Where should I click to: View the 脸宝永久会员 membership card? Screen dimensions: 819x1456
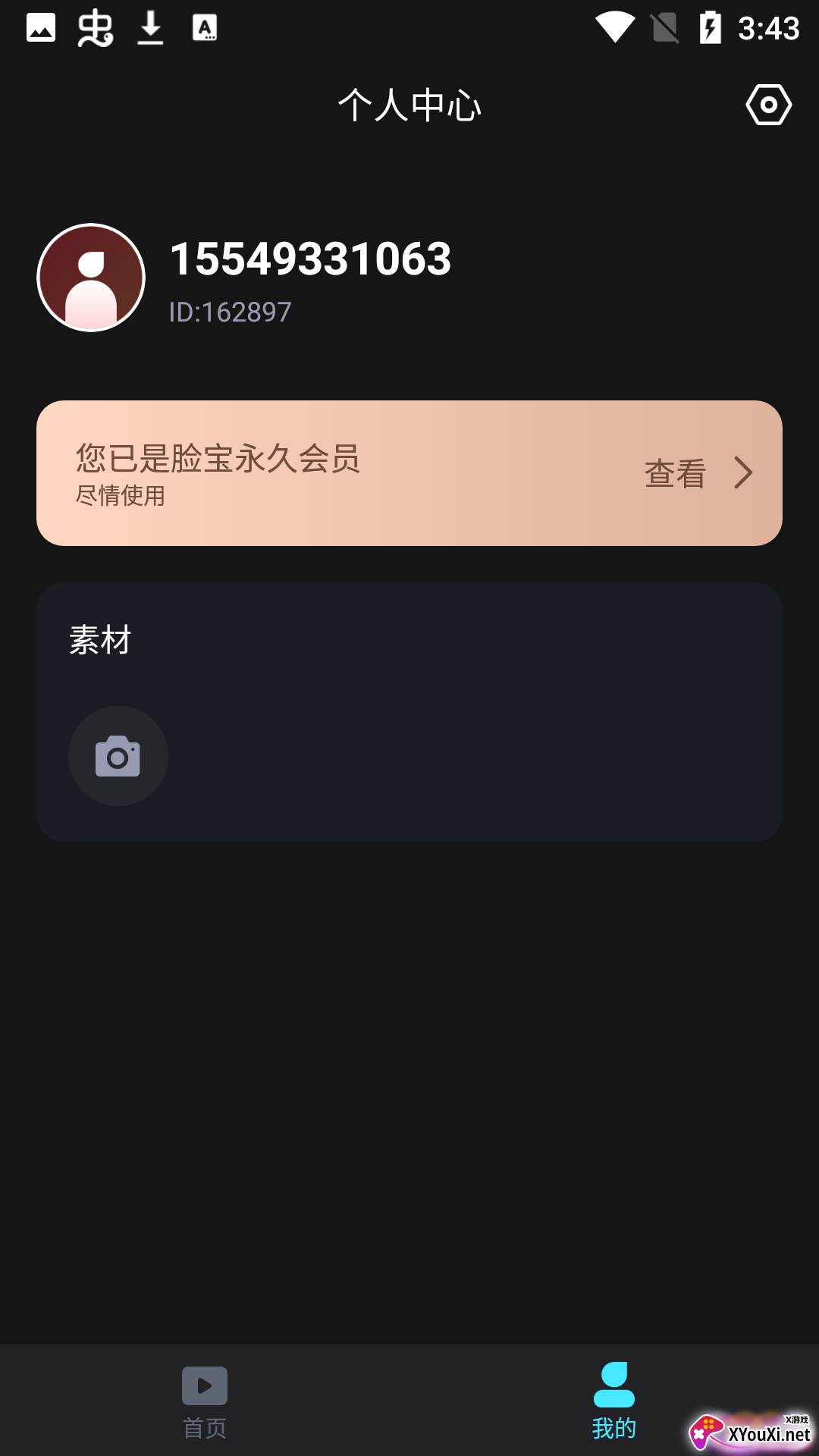409,473
